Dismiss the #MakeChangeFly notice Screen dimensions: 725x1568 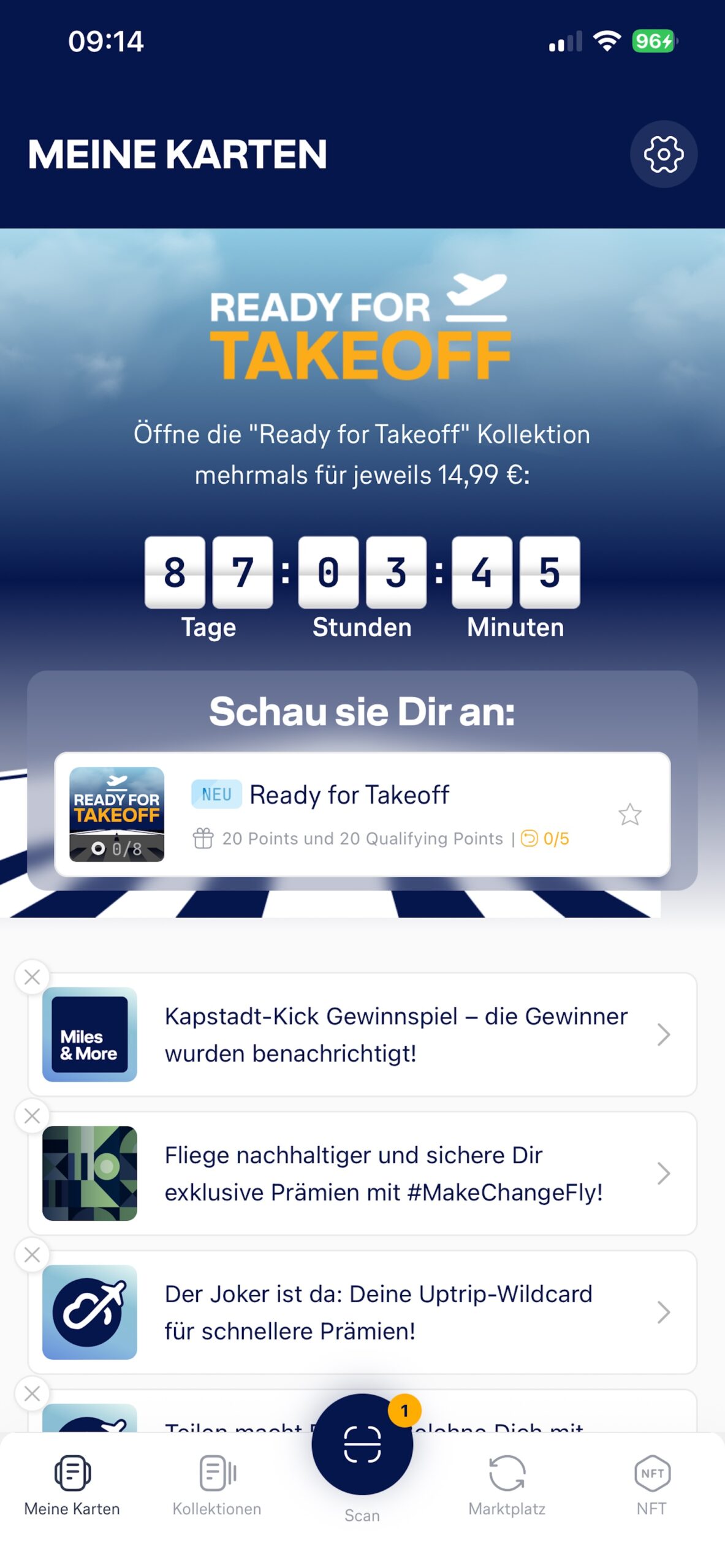coord(32,1115)
